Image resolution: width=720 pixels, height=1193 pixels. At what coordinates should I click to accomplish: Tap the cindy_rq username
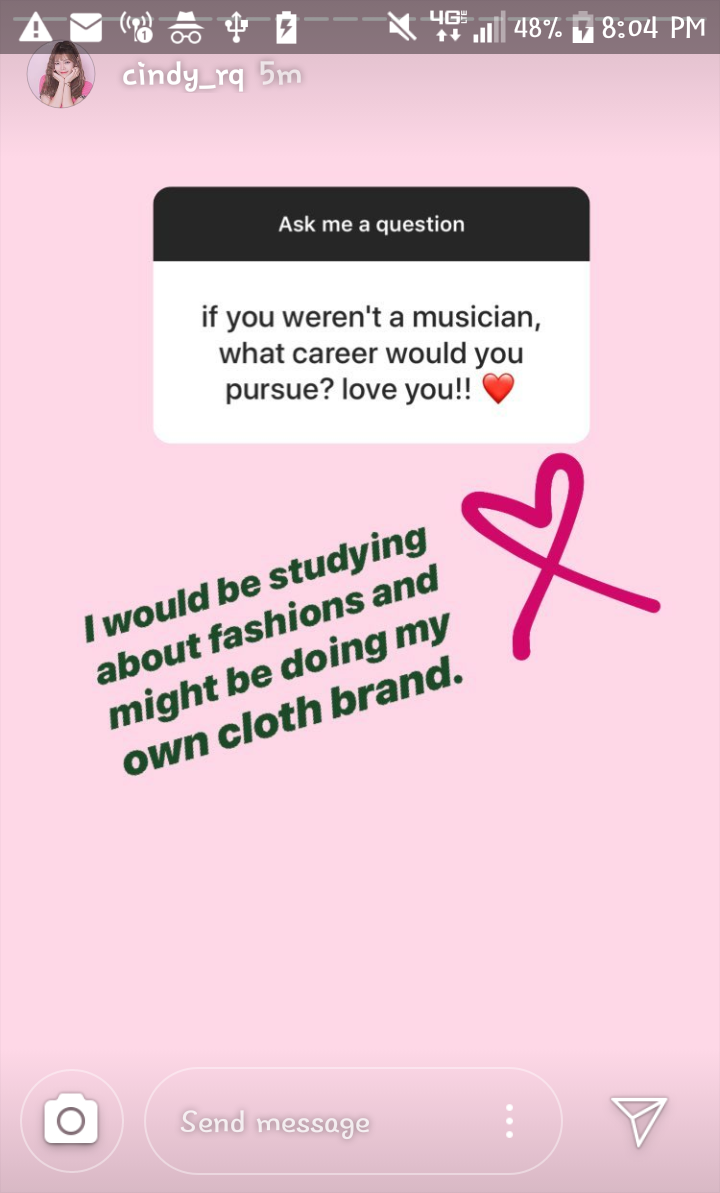(x=182, y=76)
